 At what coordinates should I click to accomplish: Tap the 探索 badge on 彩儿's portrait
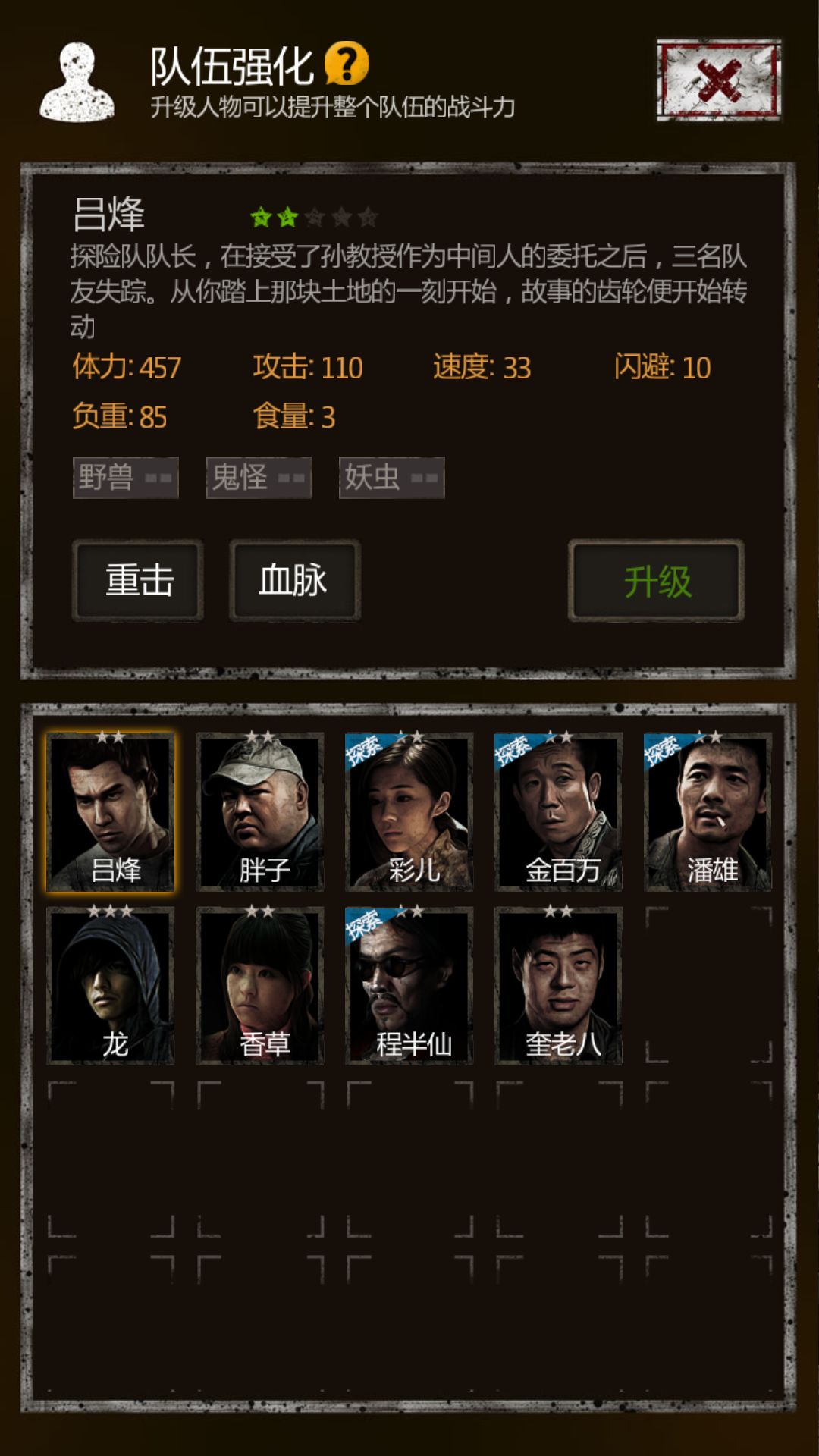coord(362,748)
